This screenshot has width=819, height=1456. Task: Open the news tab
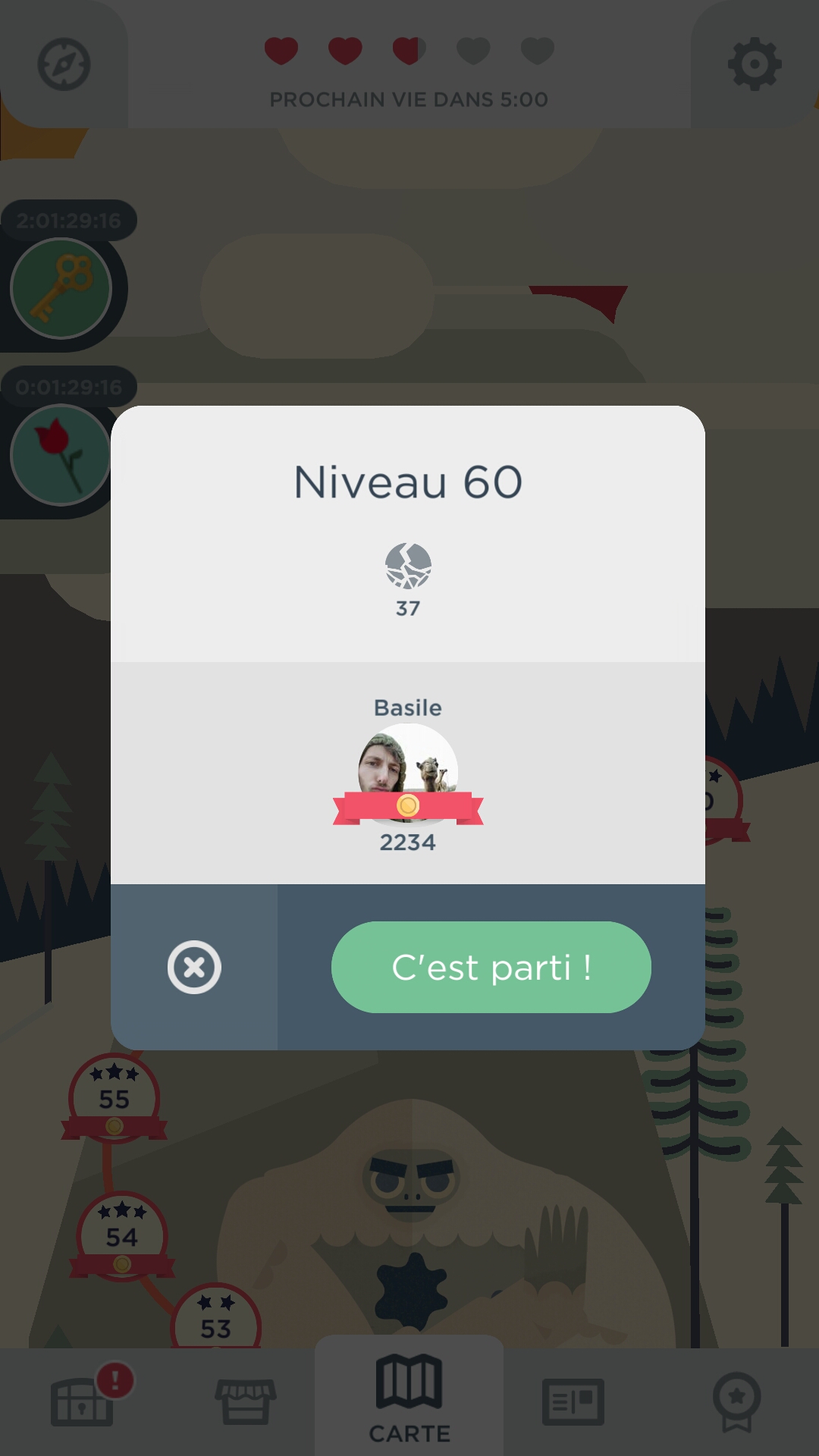pos(573,1400)
